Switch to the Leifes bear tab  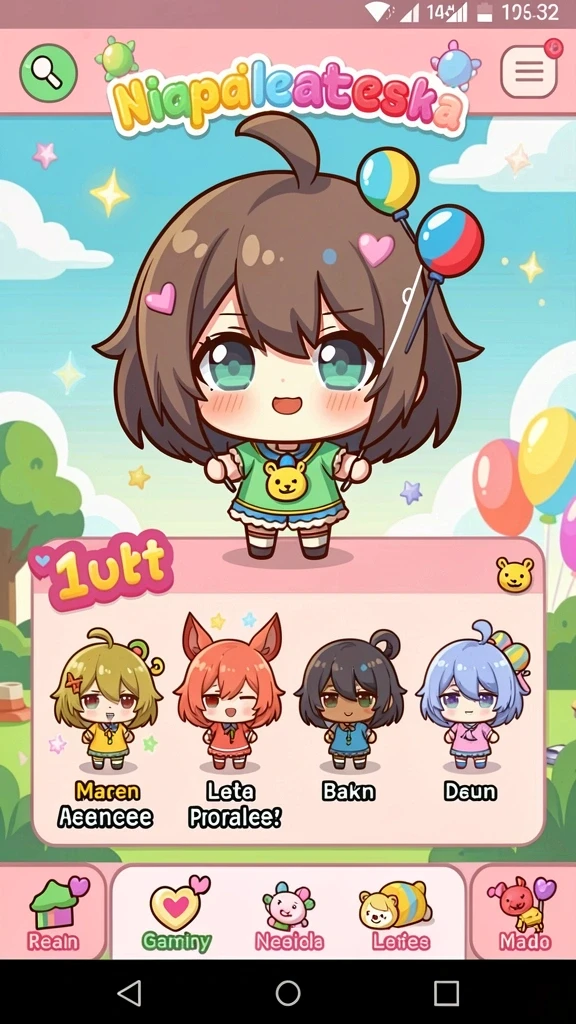[x=400, y=914]
